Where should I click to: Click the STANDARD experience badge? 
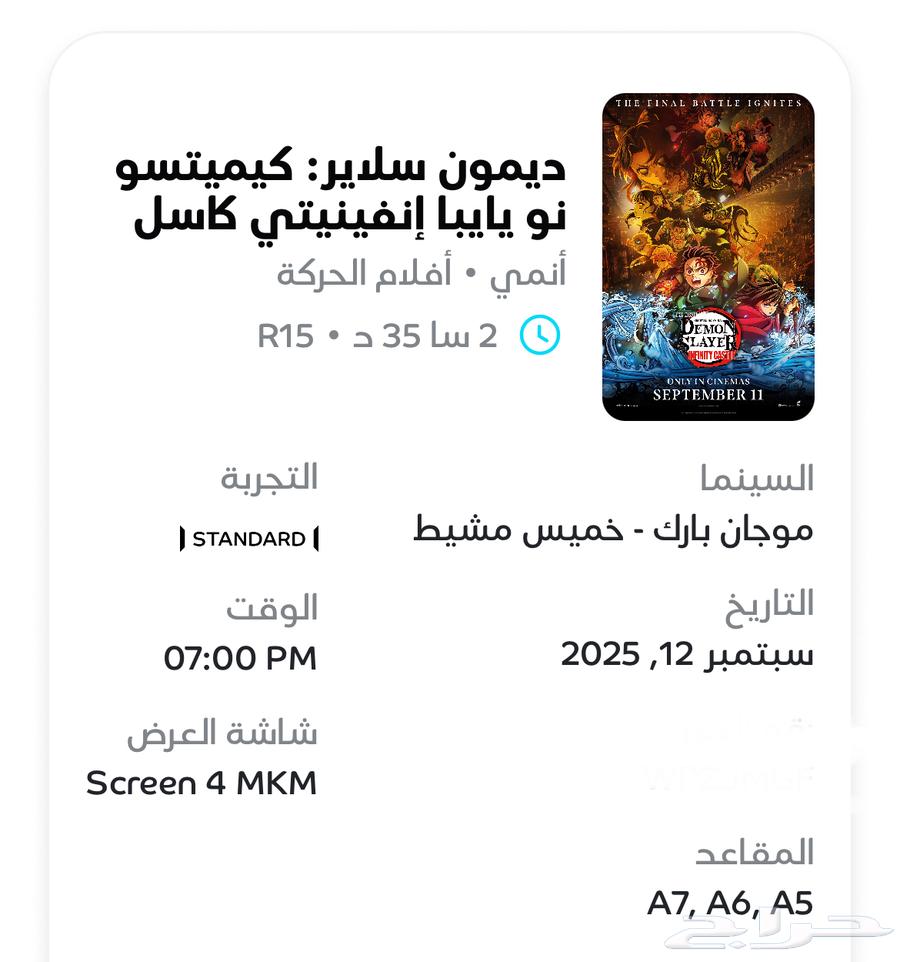tap(250, 538)
